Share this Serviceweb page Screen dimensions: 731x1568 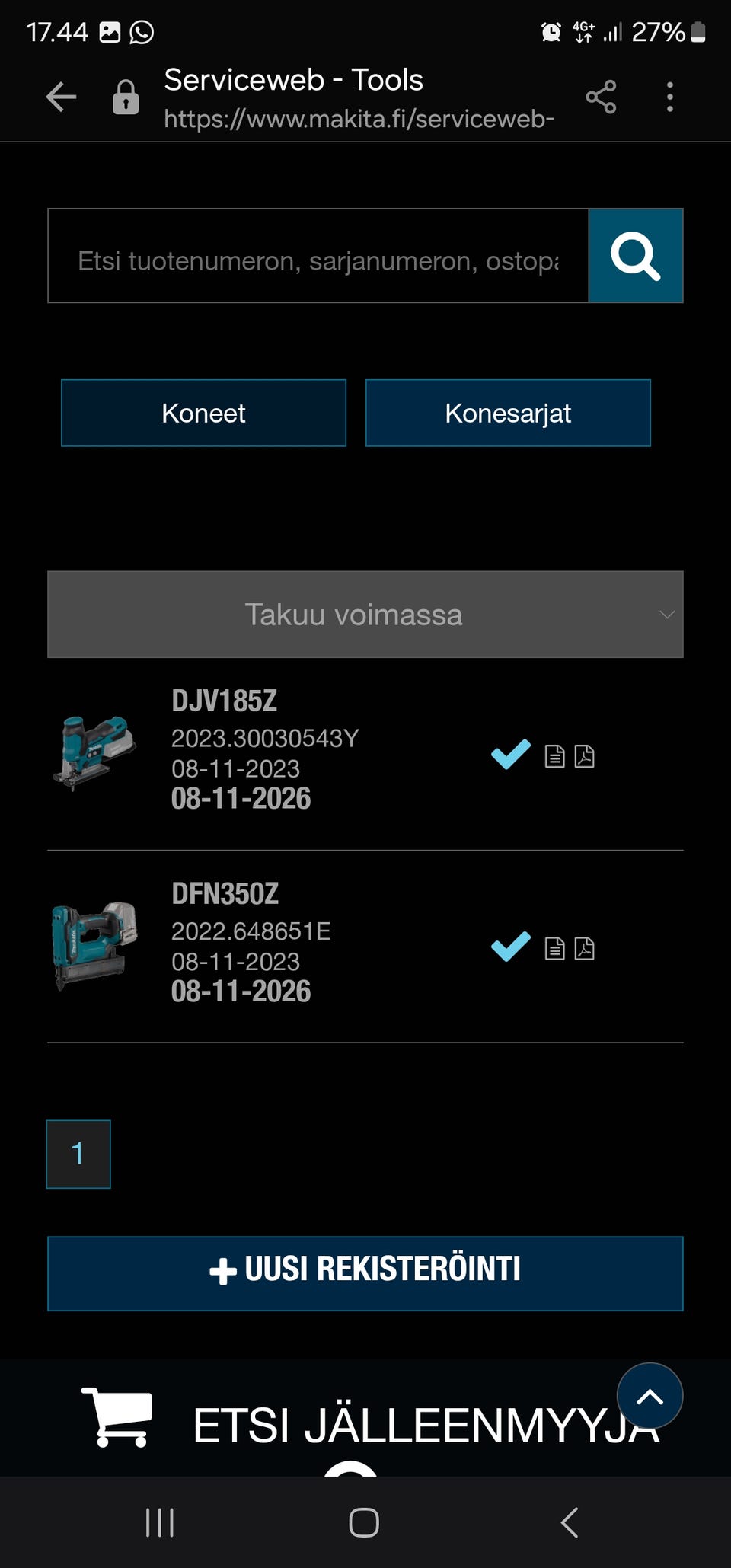pos(601,97)
